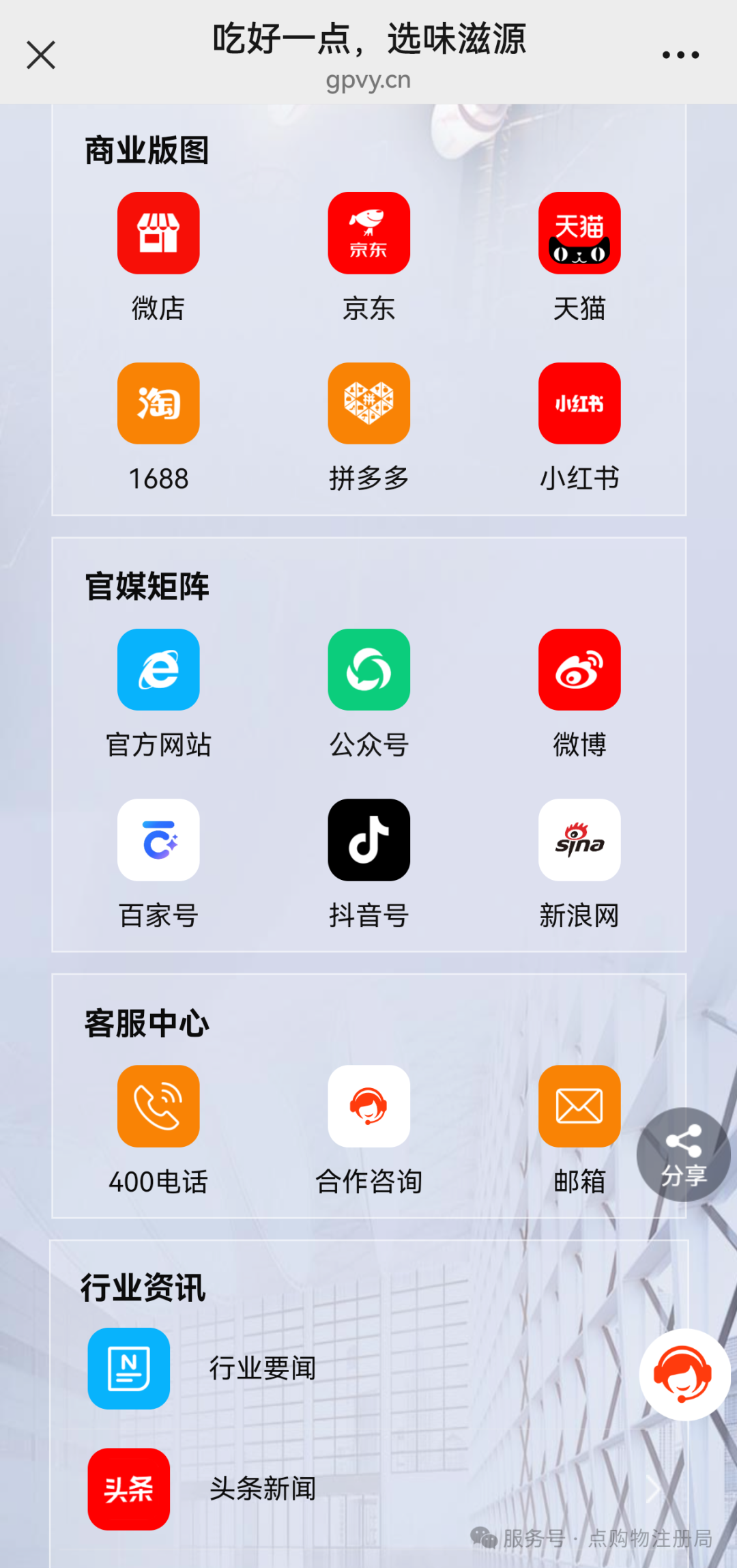
Task: Open the 新浪网 page
Action: [579, 840]
